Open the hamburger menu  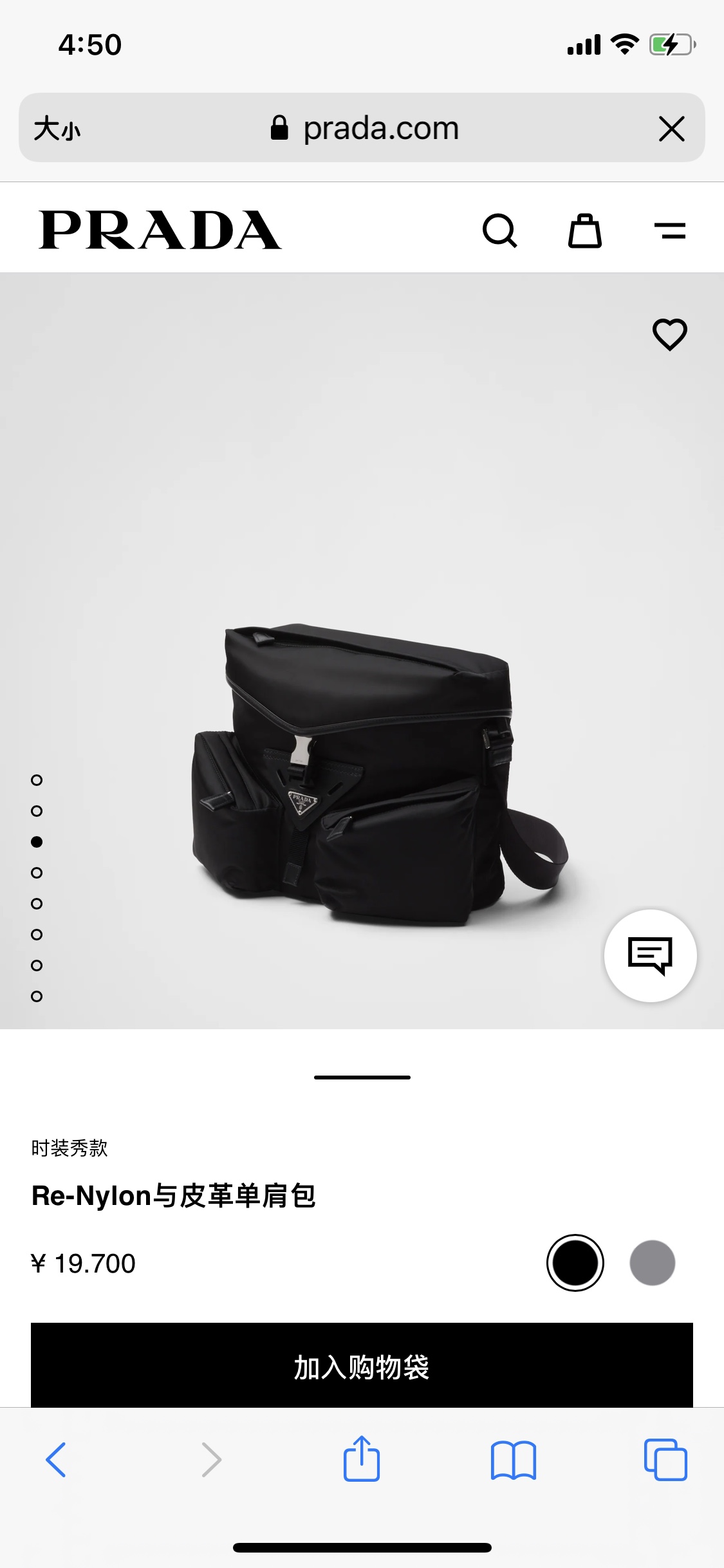tap(670, 230)
